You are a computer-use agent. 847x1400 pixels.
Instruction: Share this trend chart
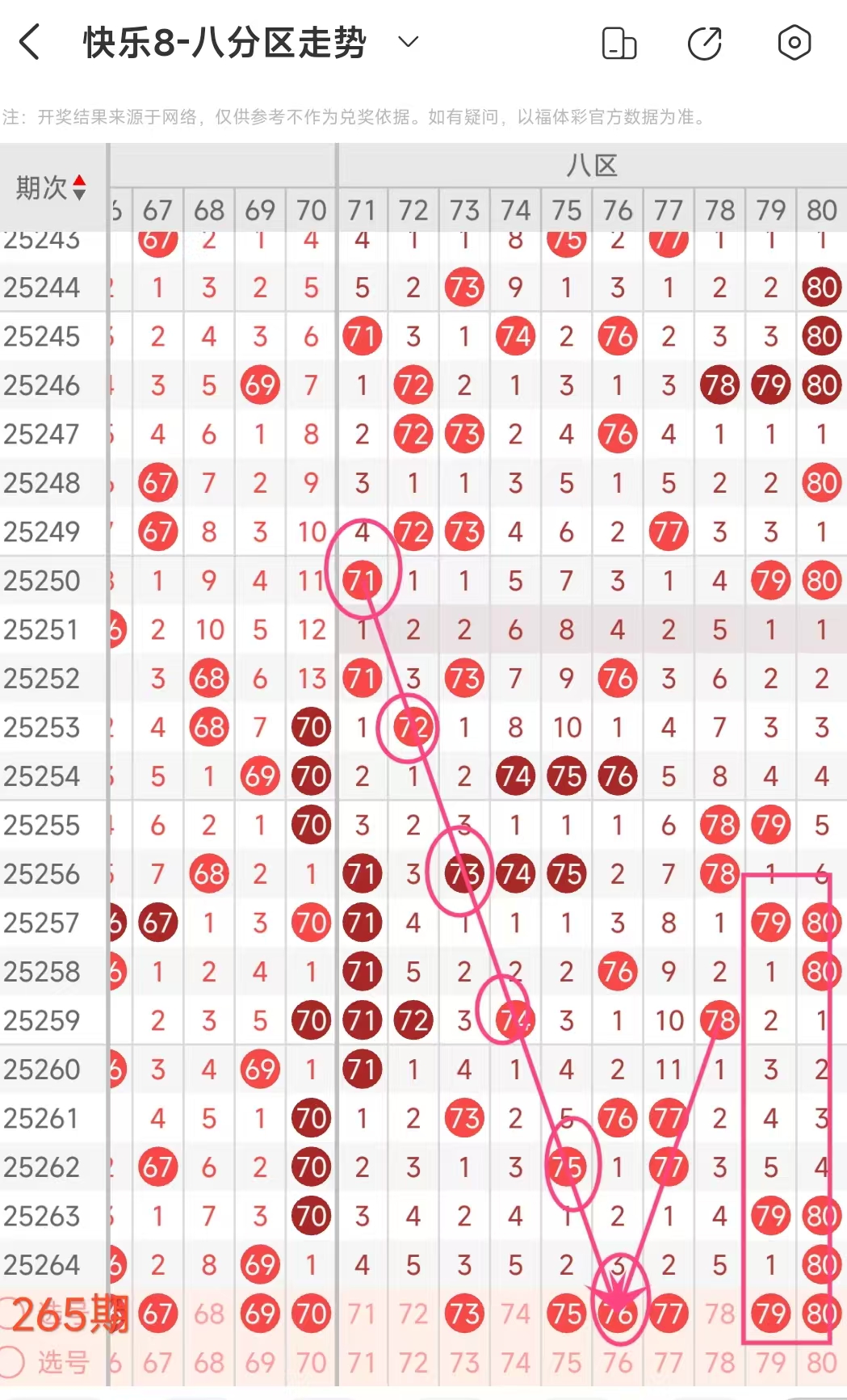705,43
